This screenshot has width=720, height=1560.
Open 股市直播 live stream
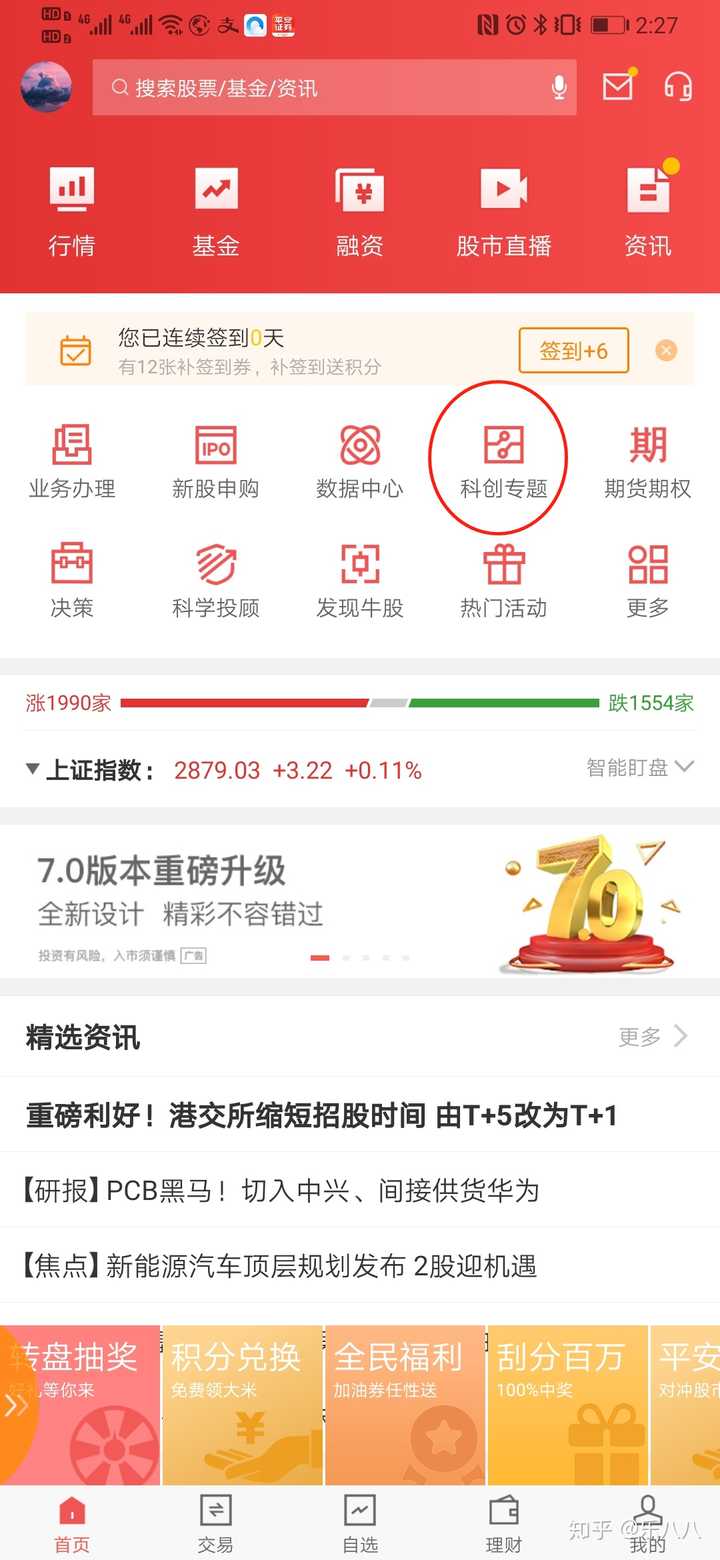(503, 210)
